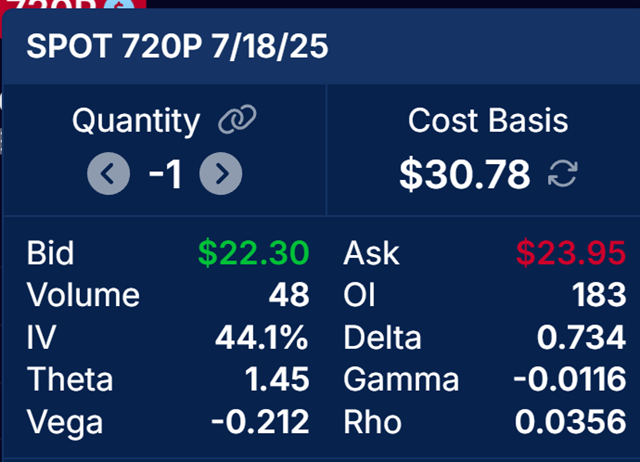The width and height of the screenshot is (640, 462).
Task: Increase quantity with the right arrow
Action: pos(221,175)
